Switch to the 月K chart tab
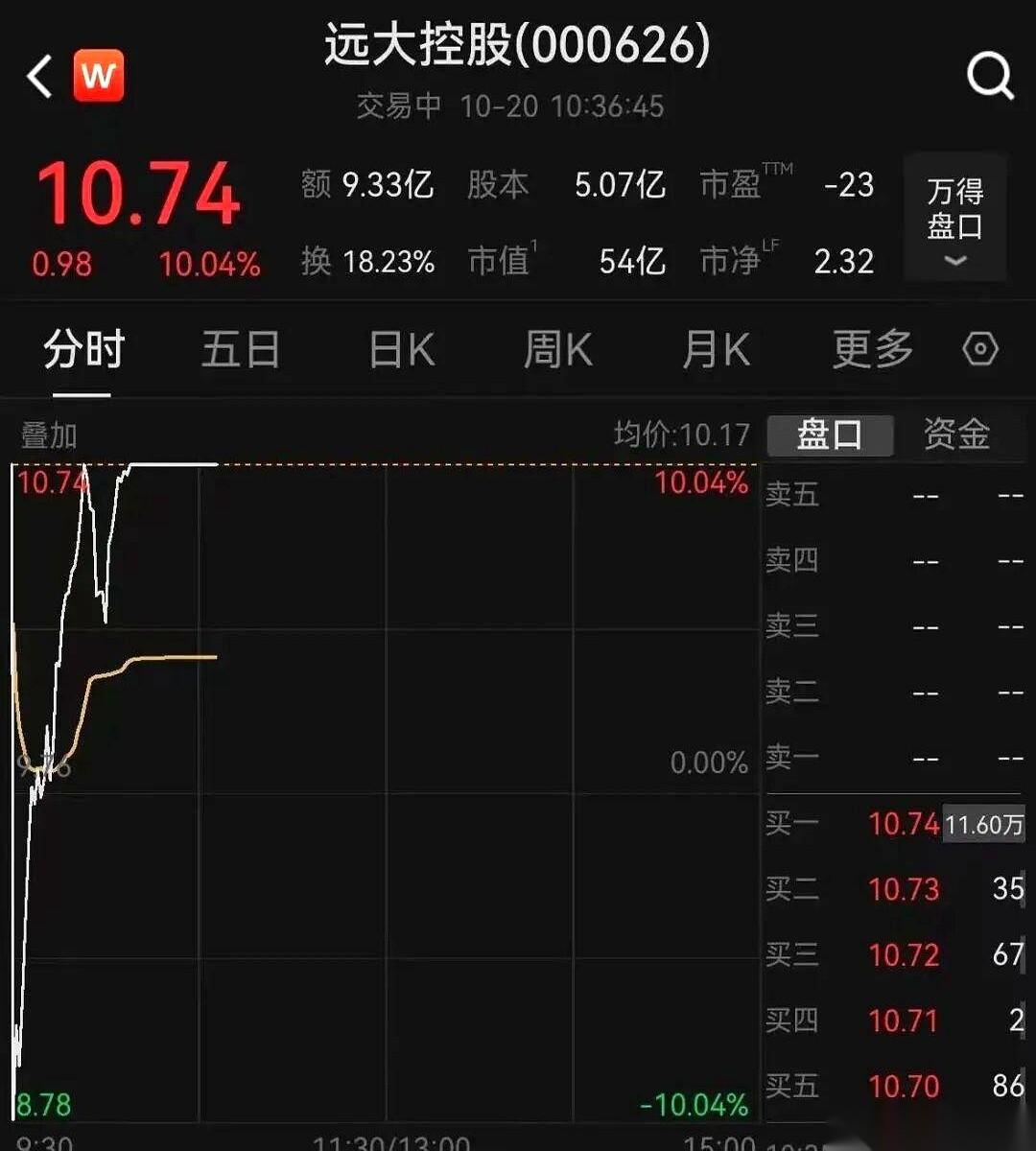The height and width of the screenshot is (1151, 1036). [x=716, y=350]
